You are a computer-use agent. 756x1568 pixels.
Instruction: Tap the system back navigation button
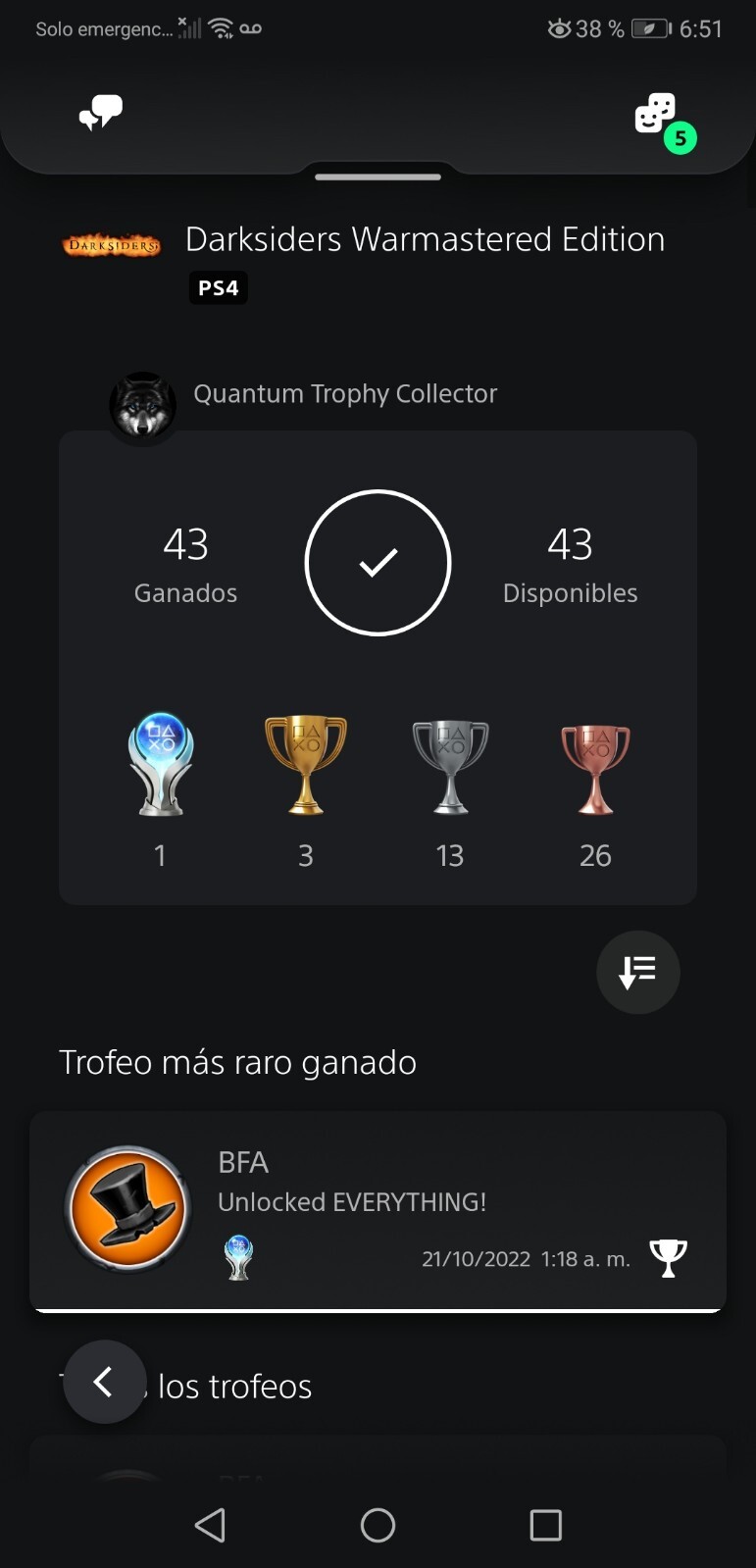tap(210, 1525)
